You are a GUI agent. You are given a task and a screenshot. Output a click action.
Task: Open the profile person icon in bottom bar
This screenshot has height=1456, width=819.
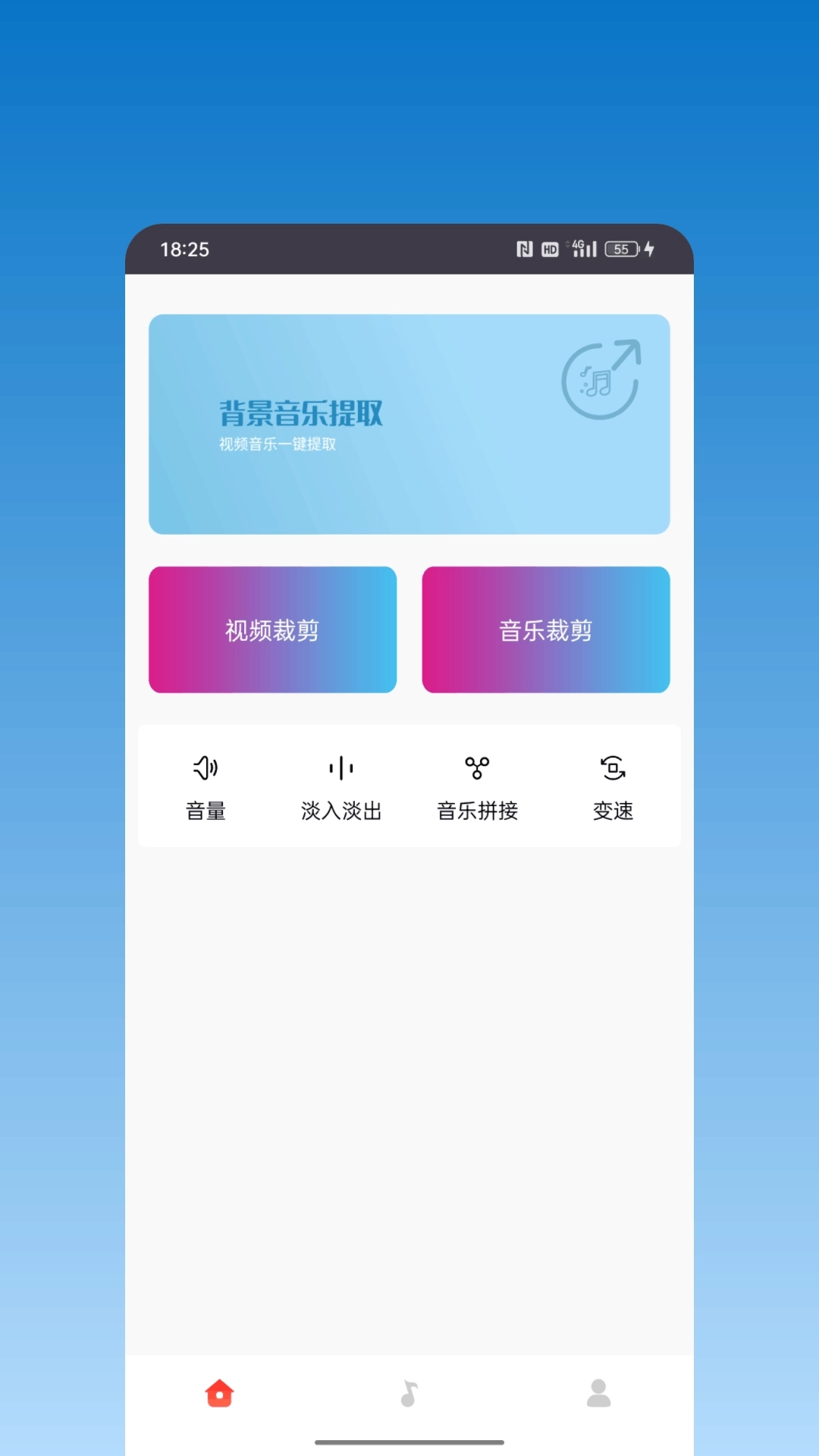(599, 1410)
